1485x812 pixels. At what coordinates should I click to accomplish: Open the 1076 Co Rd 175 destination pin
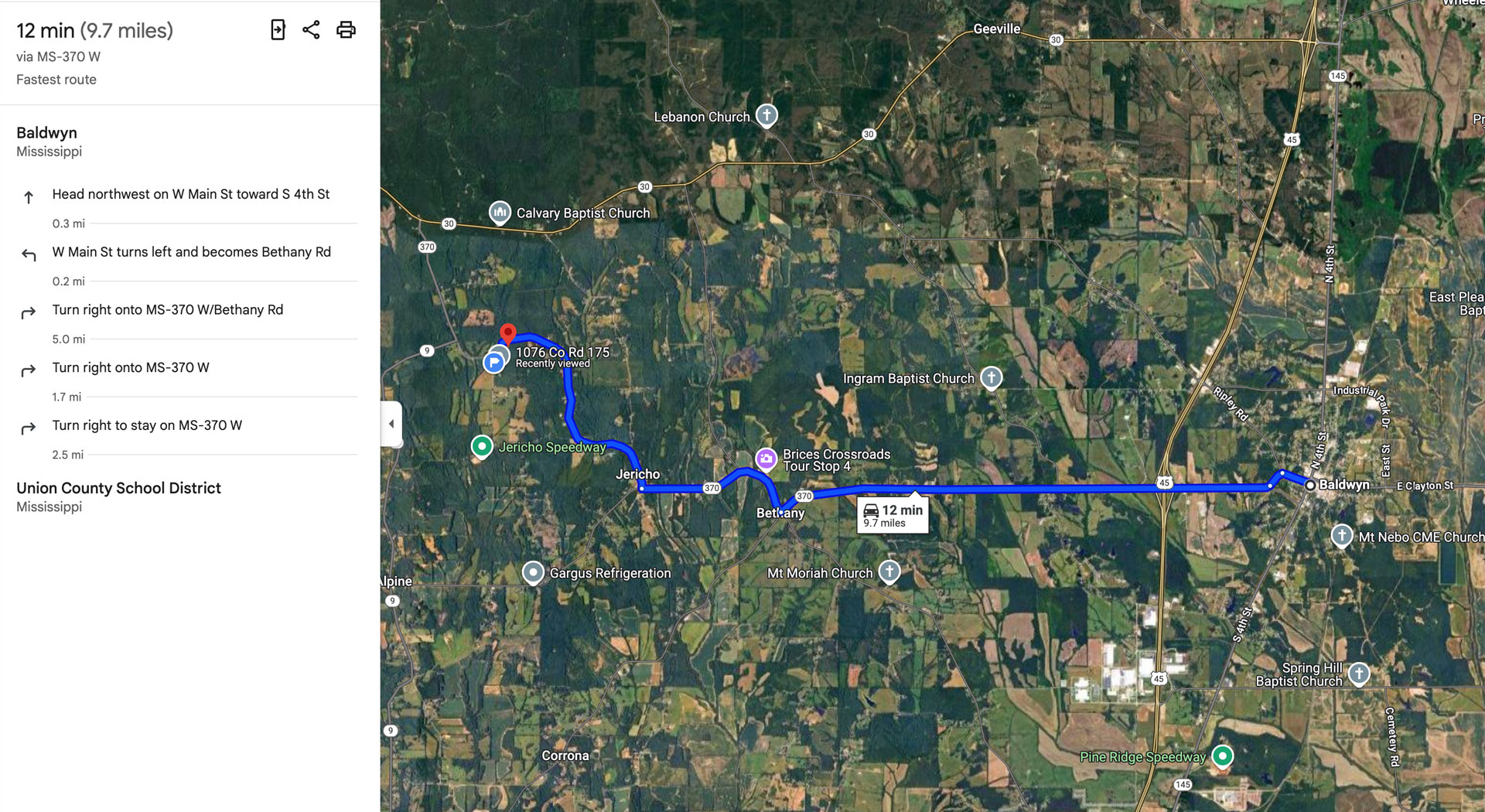tap(507, 334)
